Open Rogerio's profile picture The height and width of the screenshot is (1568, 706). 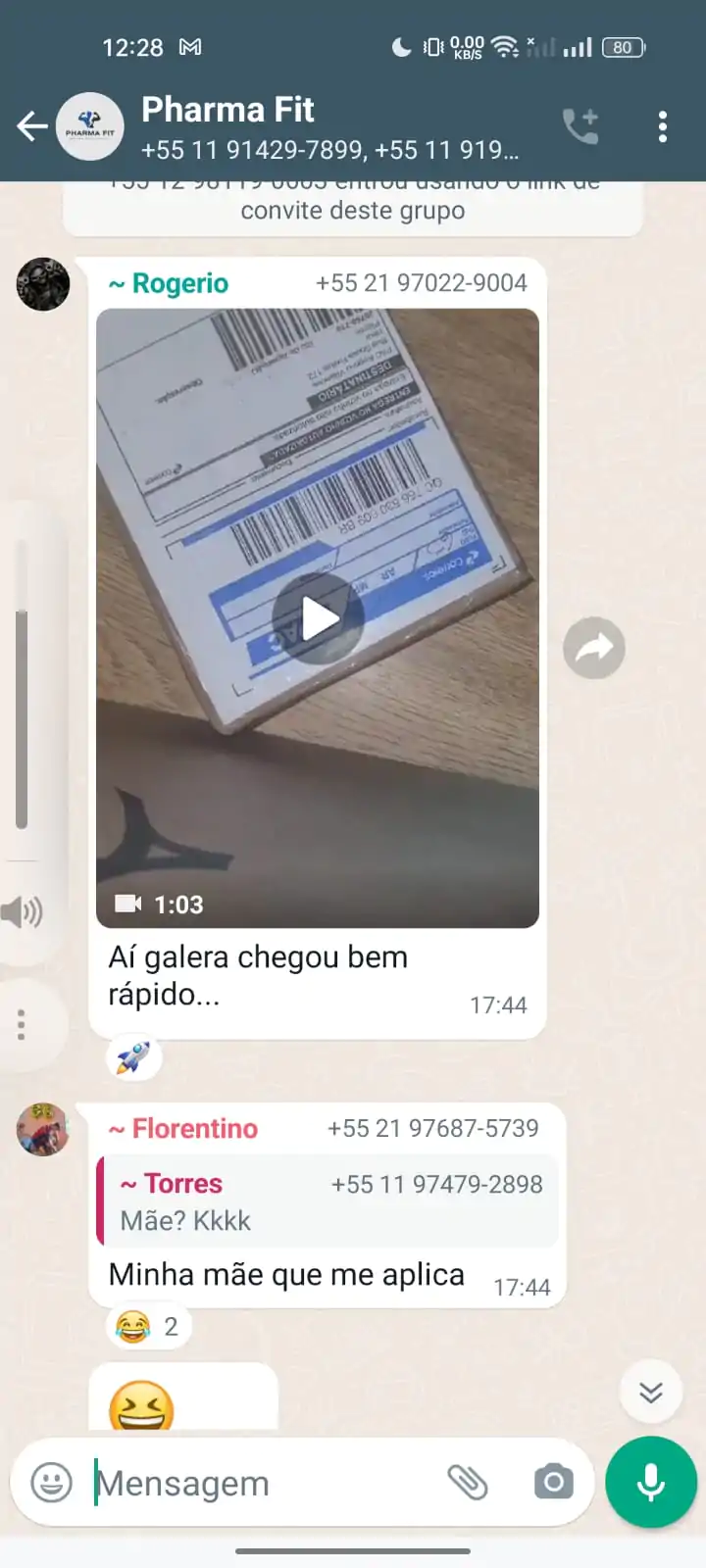43,284
